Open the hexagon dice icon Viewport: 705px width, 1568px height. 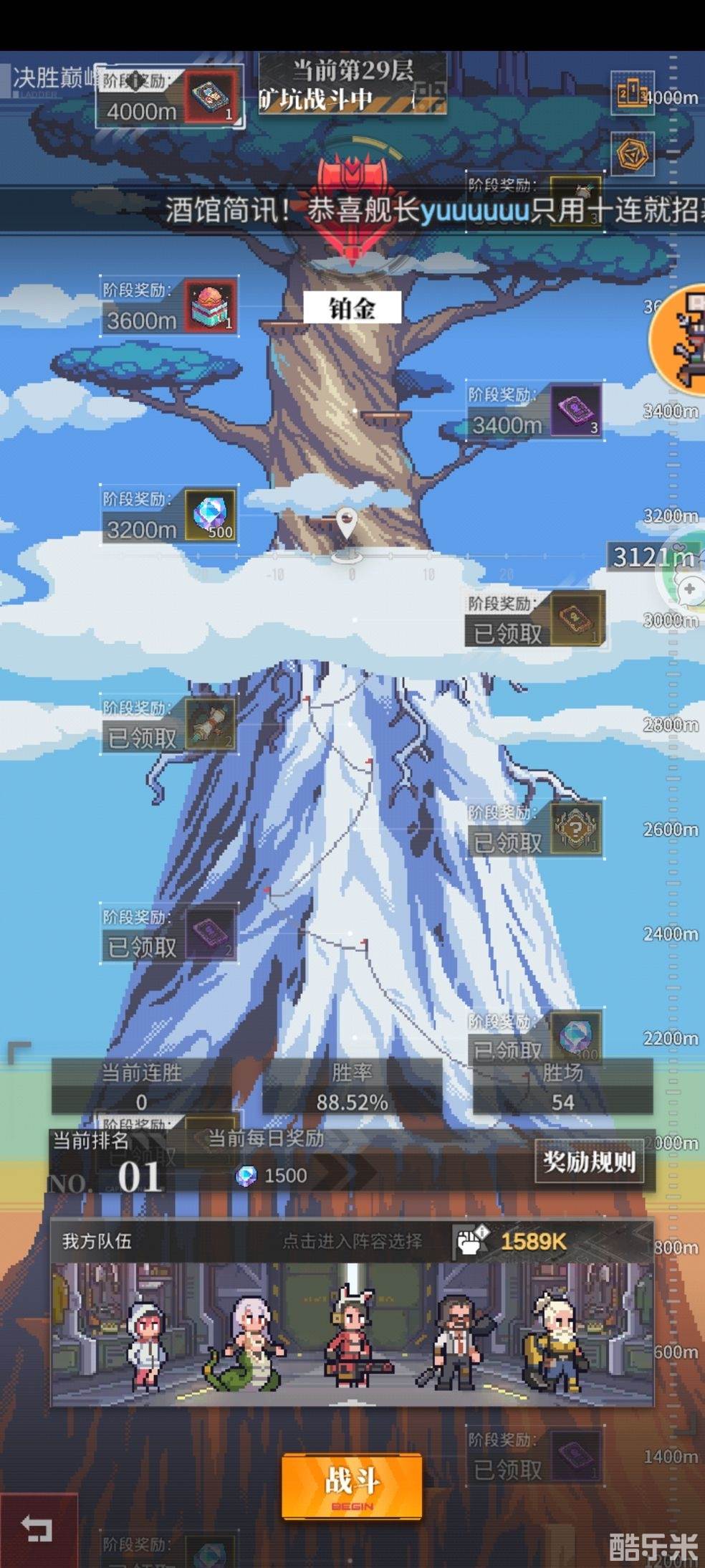point(632,153)
